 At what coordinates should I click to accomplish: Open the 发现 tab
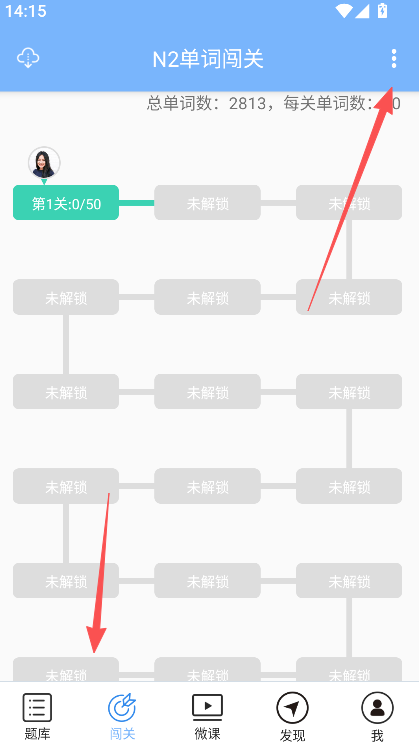coord(292,717)
